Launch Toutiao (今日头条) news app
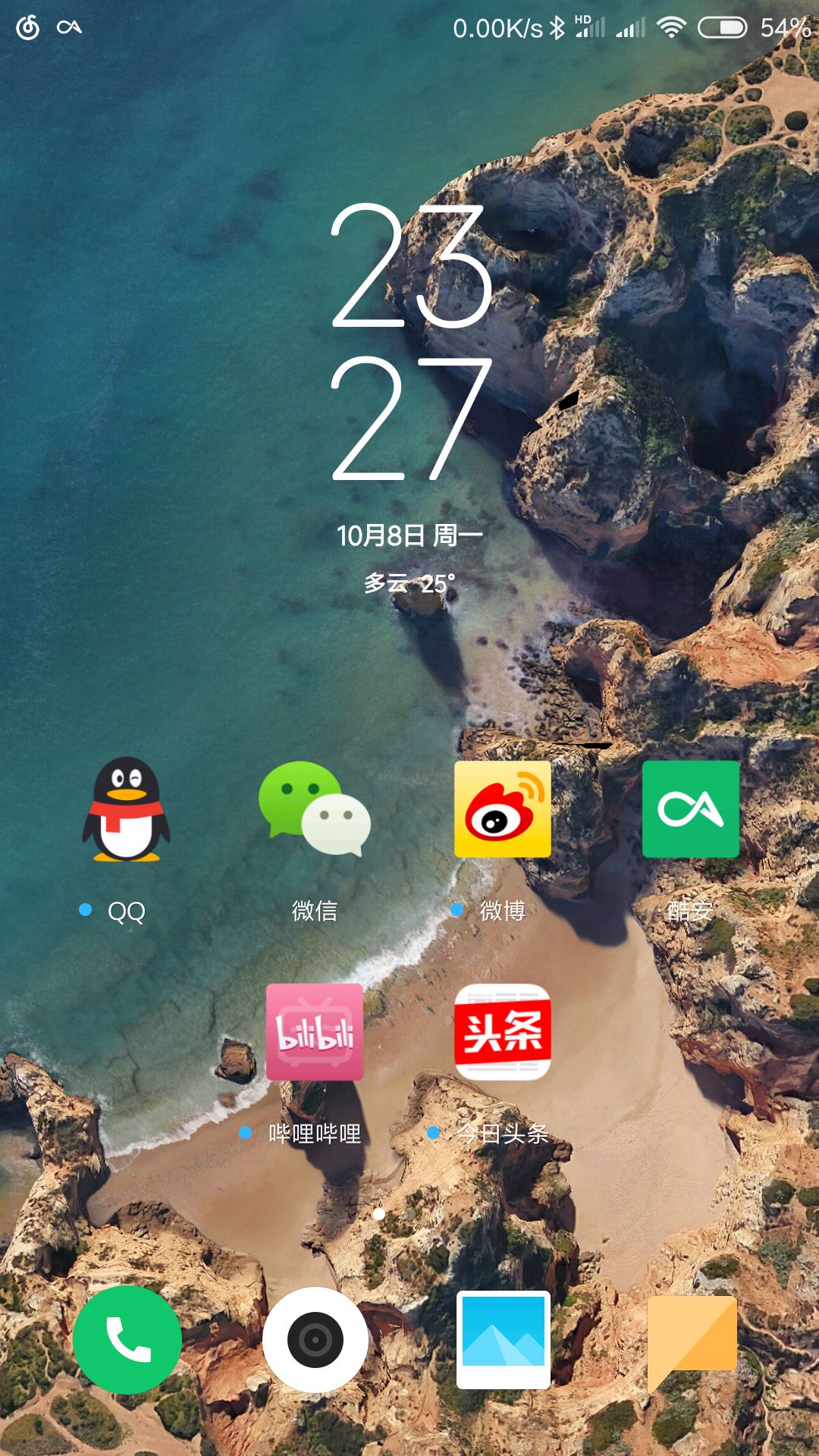 [x=502, y=1032]
